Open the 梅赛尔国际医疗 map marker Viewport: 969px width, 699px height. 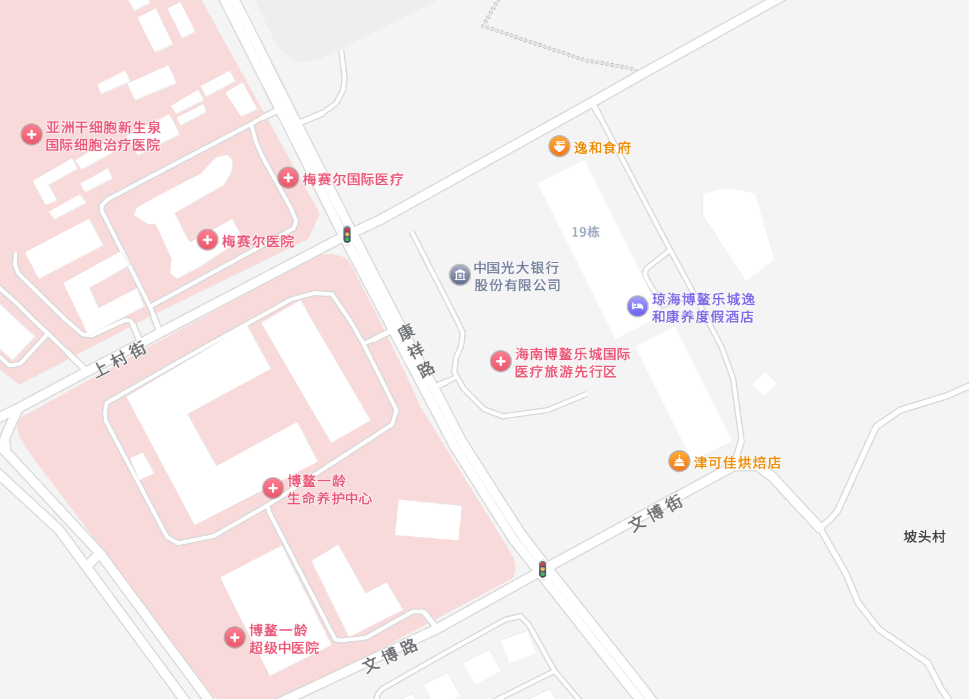288,178
